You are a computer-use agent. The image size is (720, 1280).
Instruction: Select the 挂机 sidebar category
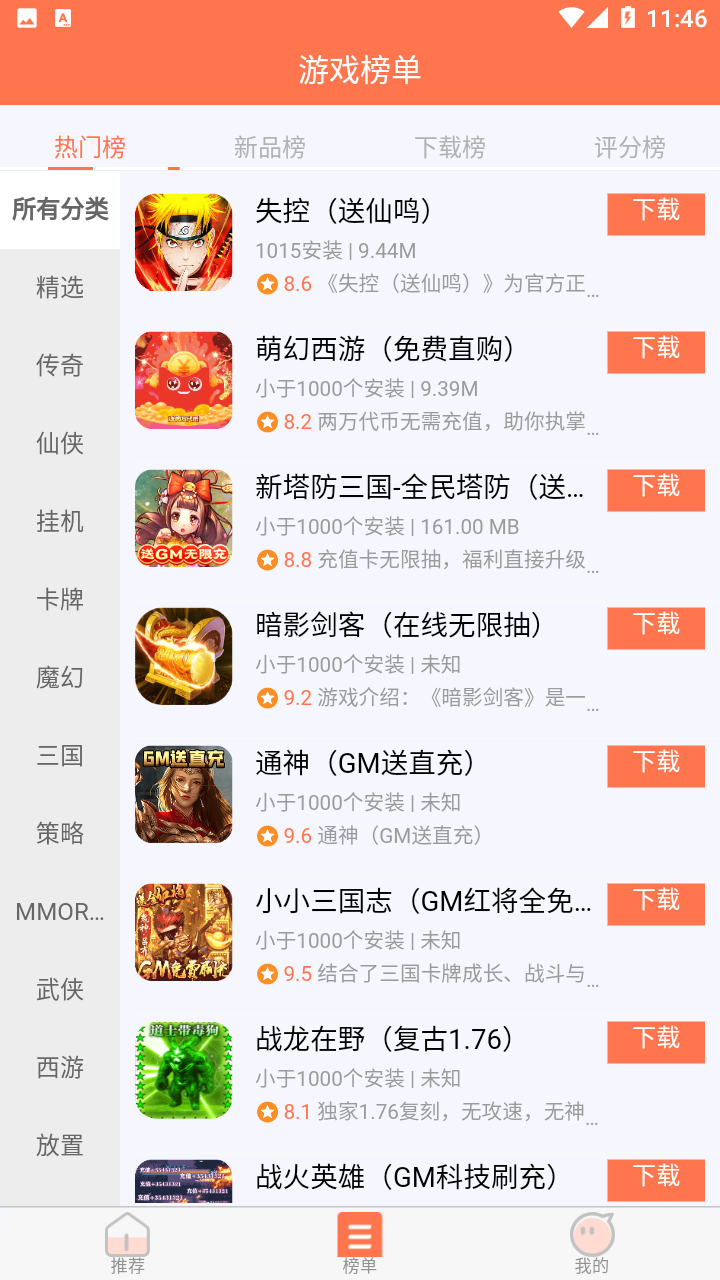click(x=60, y=521)
